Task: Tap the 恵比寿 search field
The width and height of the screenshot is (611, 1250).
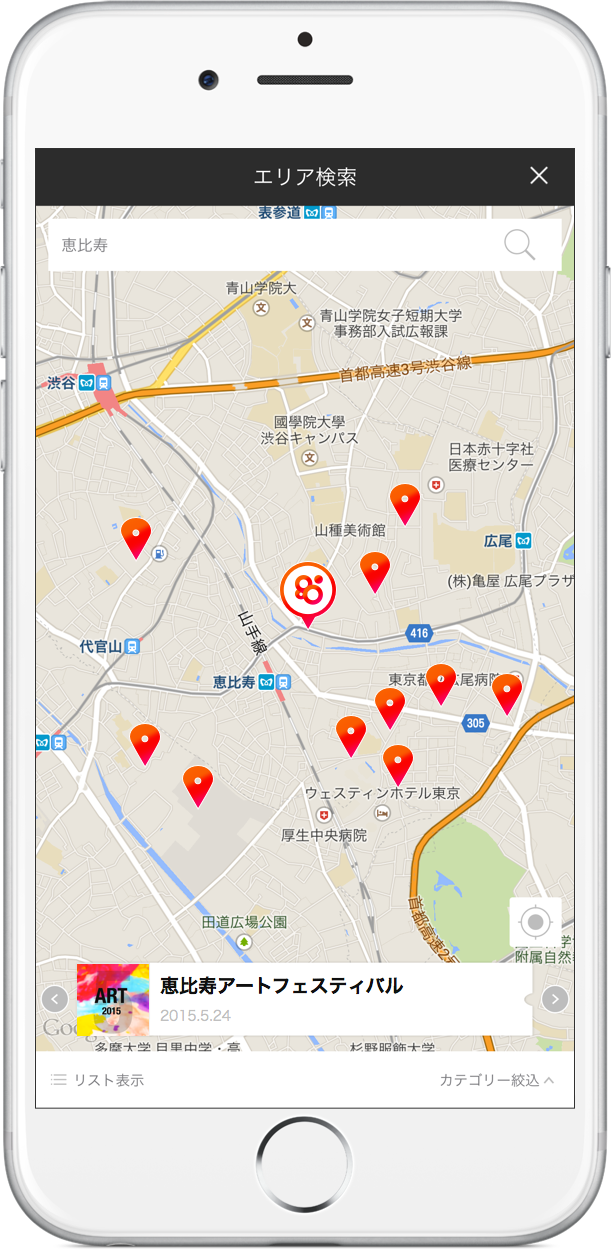Action: pyautogui.click(x=270, y=245)
